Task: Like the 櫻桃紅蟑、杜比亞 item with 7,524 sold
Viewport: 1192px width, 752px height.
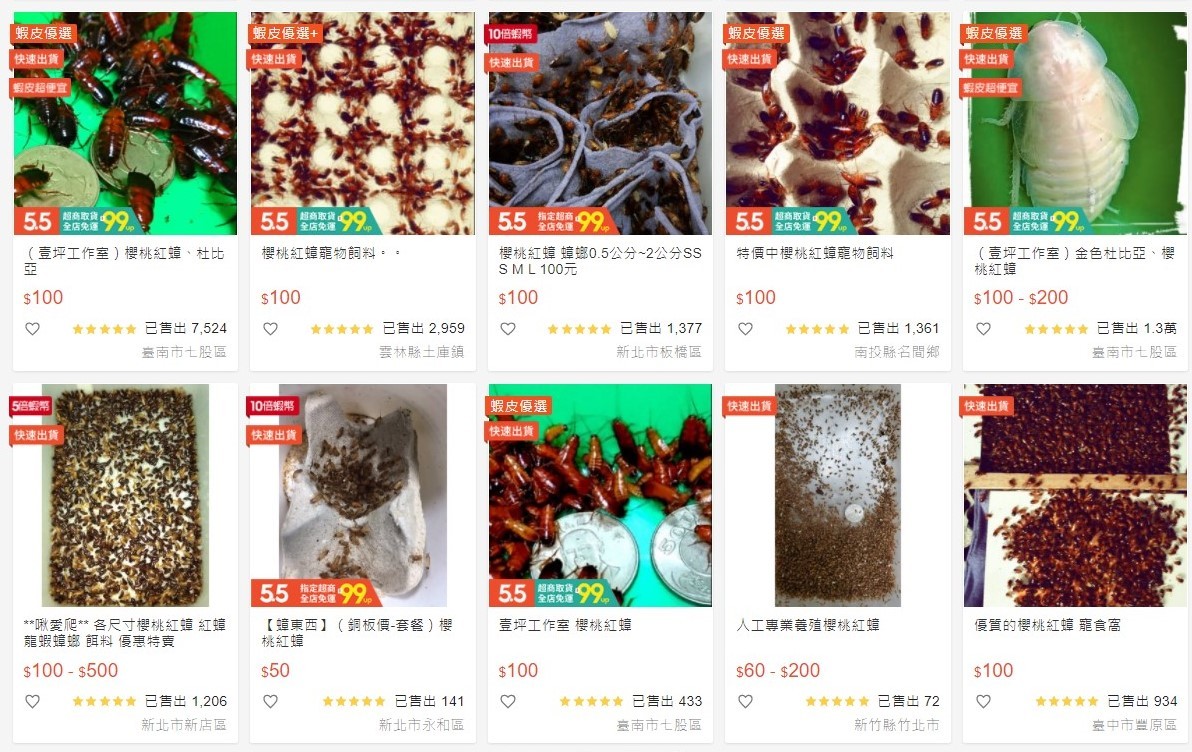Action: [32, 329]
